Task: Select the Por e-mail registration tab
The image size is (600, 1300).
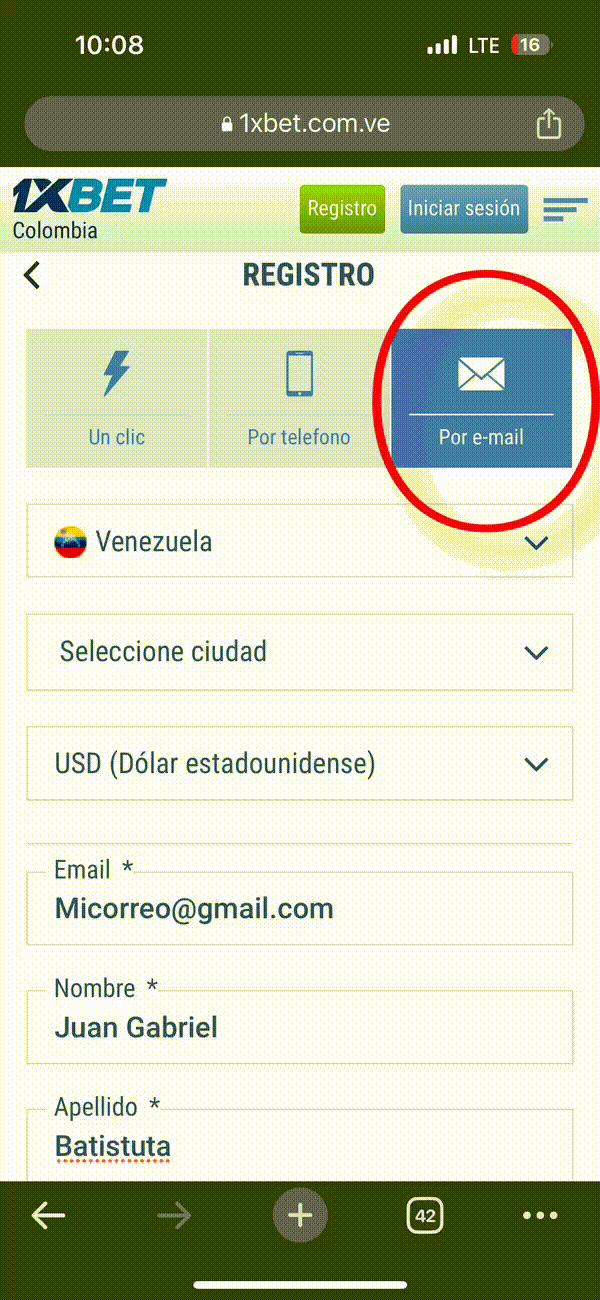Action: (481, 398)
